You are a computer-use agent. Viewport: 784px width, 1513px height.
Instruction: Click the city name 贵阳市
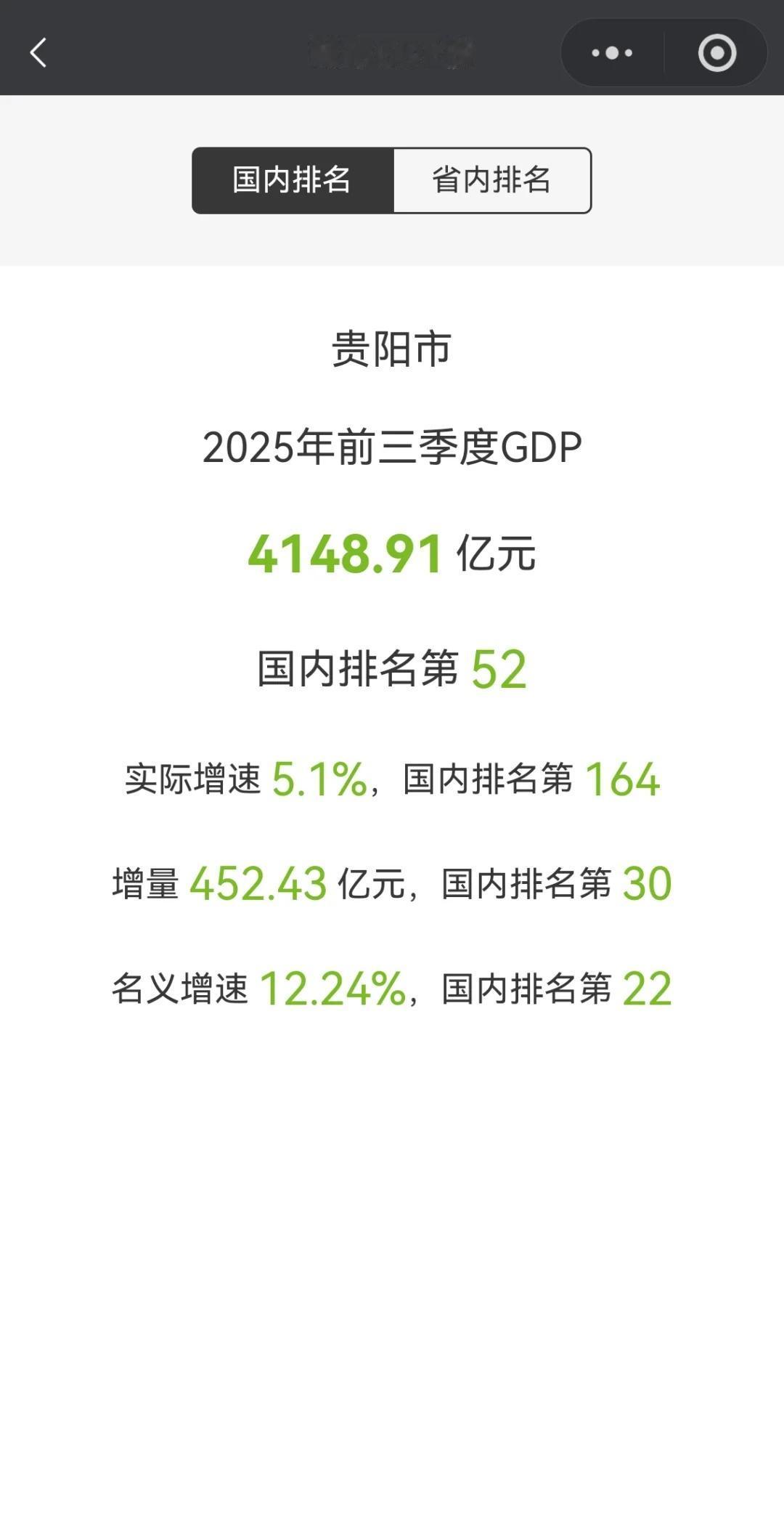tap(391, 347)
